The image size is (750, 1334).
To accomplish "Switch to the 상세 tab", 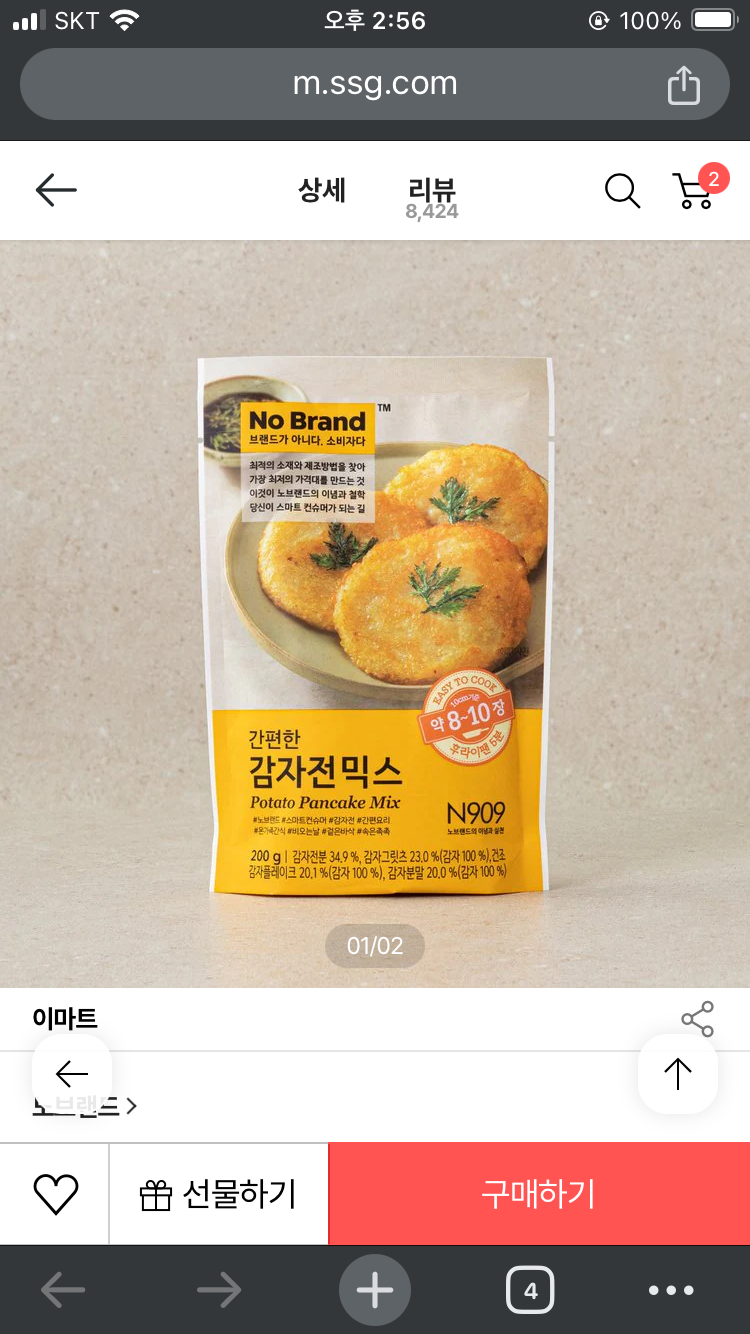I will pyautogui.click(x=322, y=190).
